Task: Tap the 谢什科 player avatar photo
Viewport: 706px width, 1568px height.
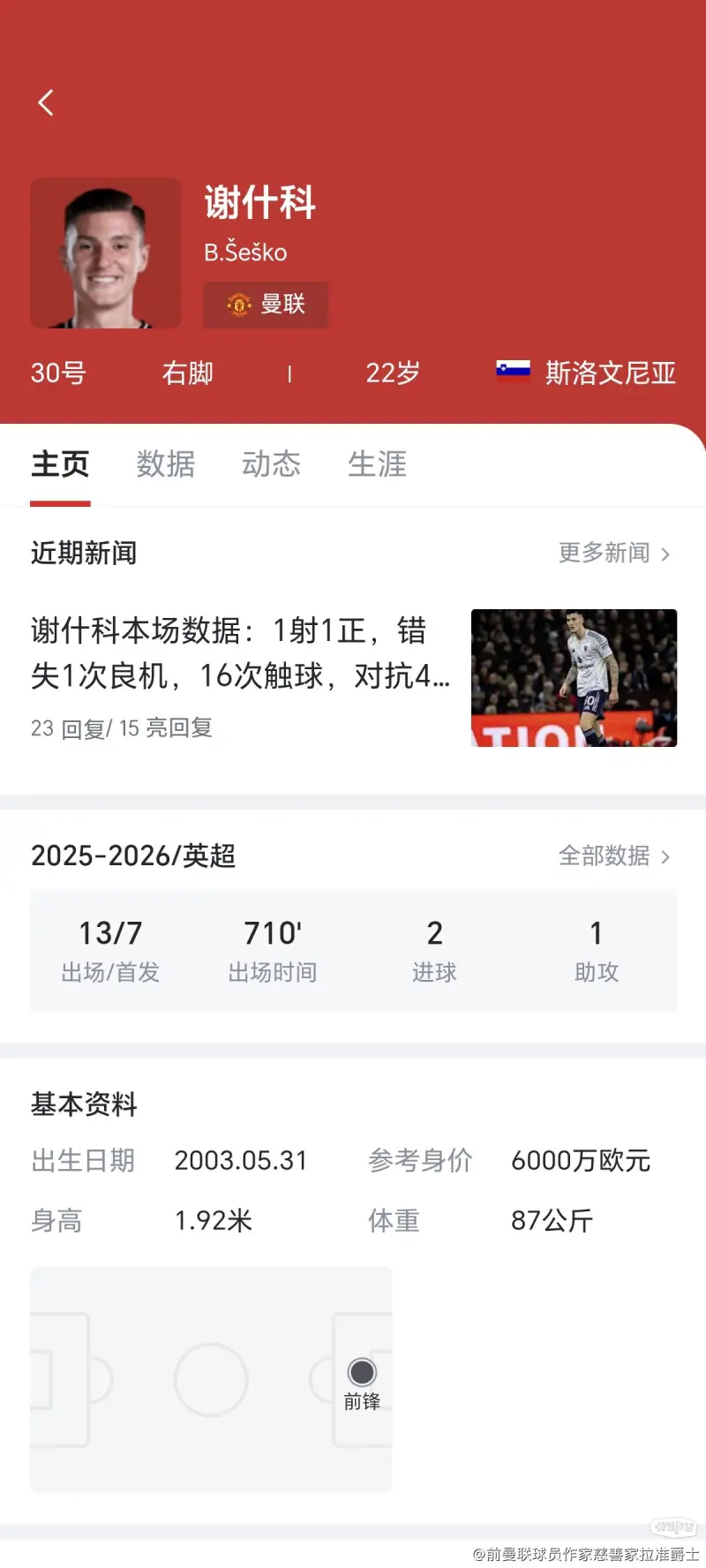Action: pos(106,253)
